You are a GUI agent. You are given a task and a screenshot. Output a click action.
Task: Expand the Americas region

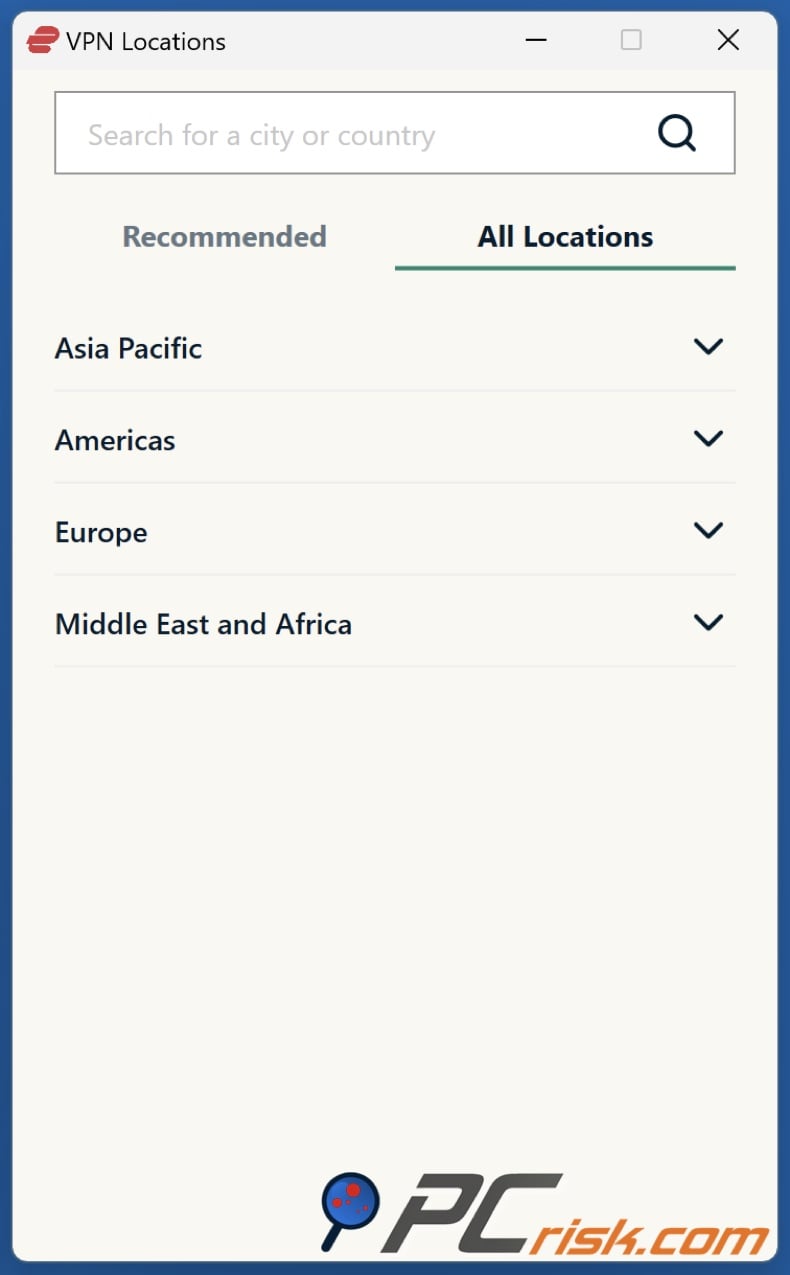click(394, 439)
